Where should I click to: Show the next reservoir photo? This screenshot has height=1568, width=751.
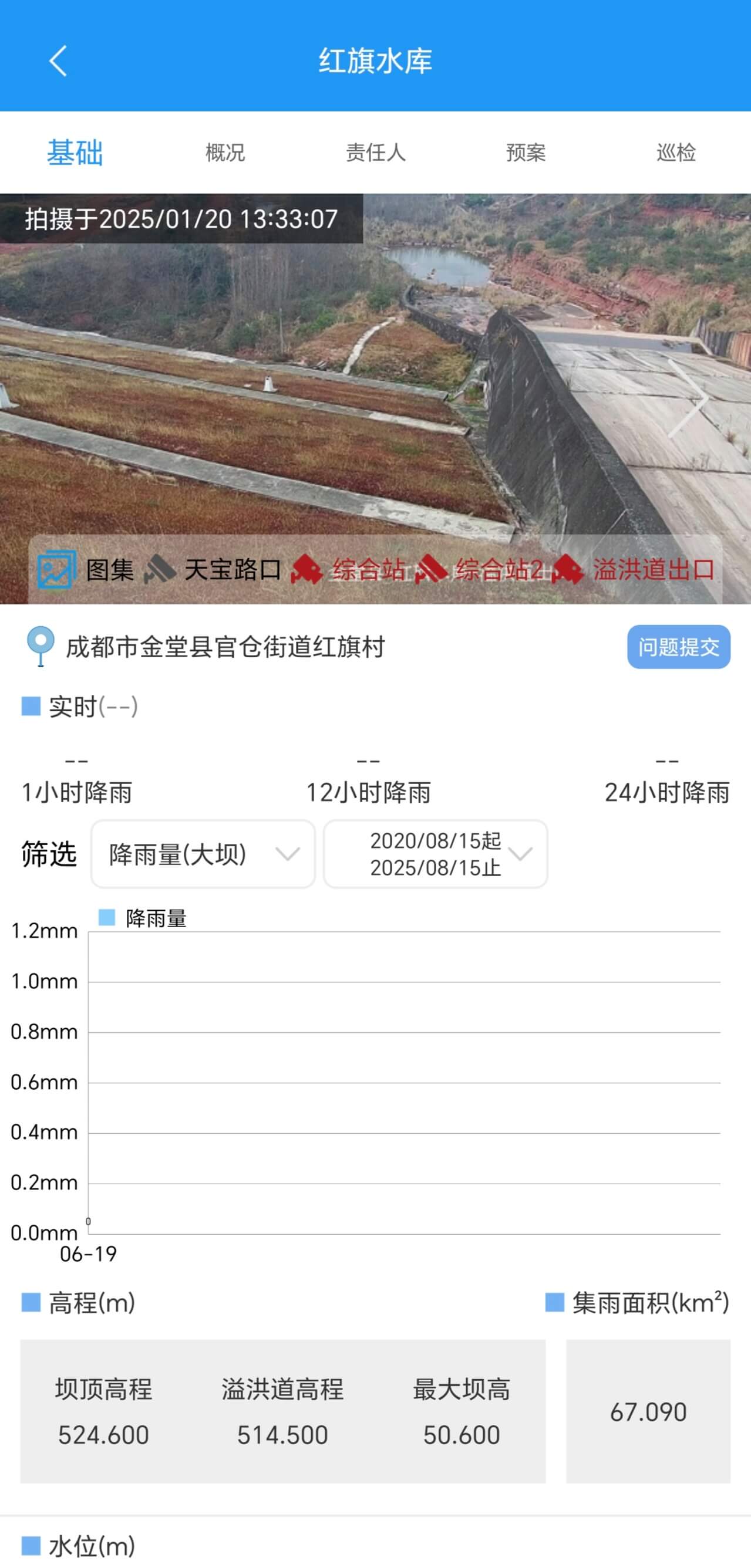689,398
